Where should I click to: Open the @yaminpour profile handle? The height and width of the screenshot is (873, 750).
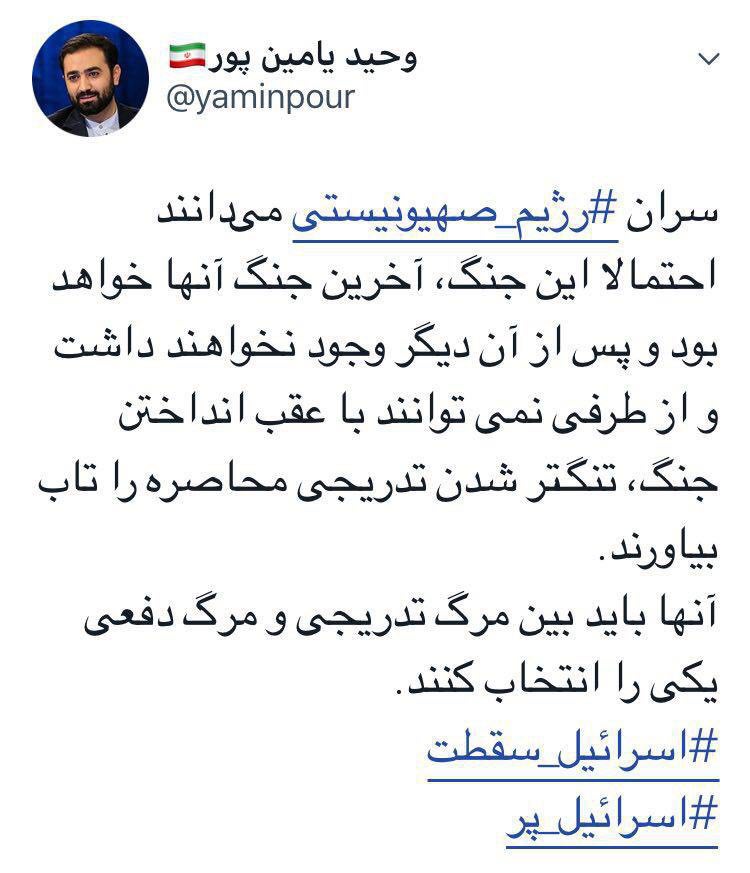(x=258, y=99)
